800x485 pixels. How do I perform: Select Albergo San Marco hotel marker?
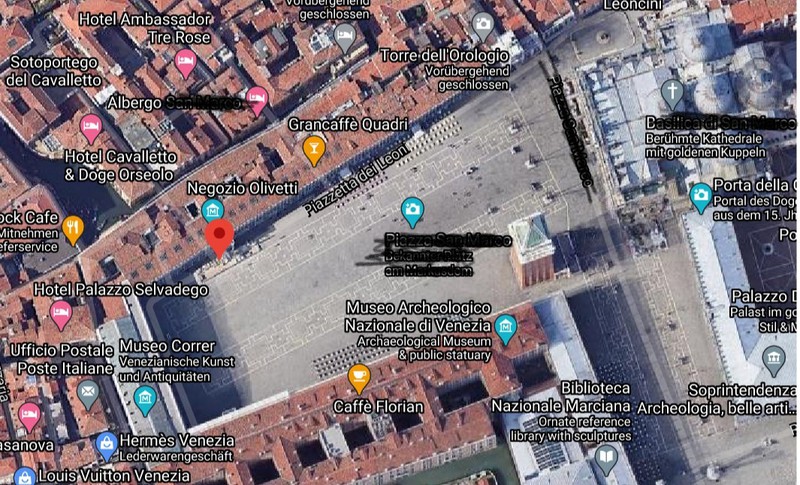point(257,98)
